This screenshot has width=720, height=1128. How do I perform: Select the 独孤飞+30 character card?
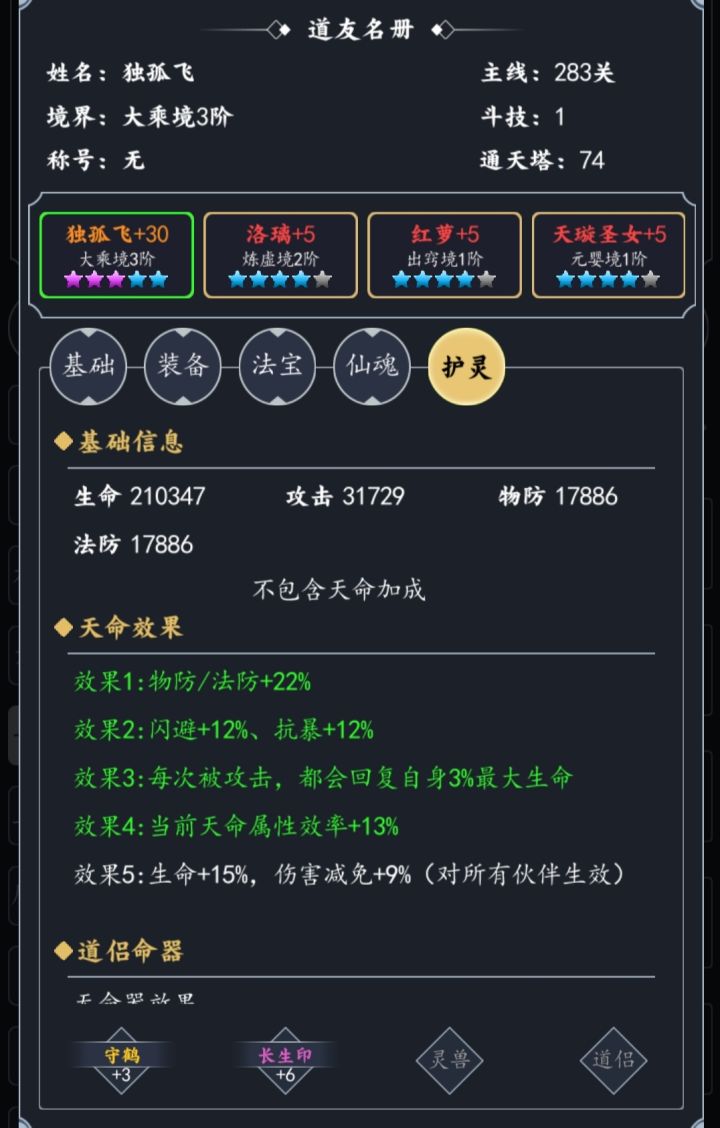(x=117, y=255)
